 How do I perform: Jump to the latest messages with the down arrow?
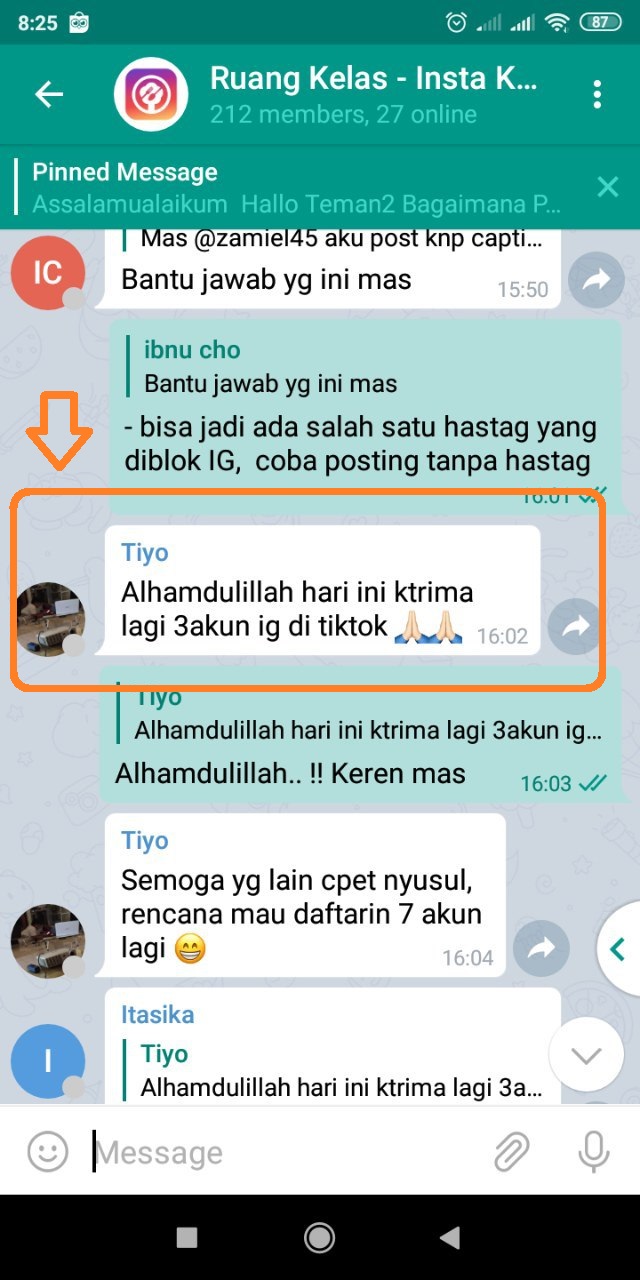(586, 1056)
